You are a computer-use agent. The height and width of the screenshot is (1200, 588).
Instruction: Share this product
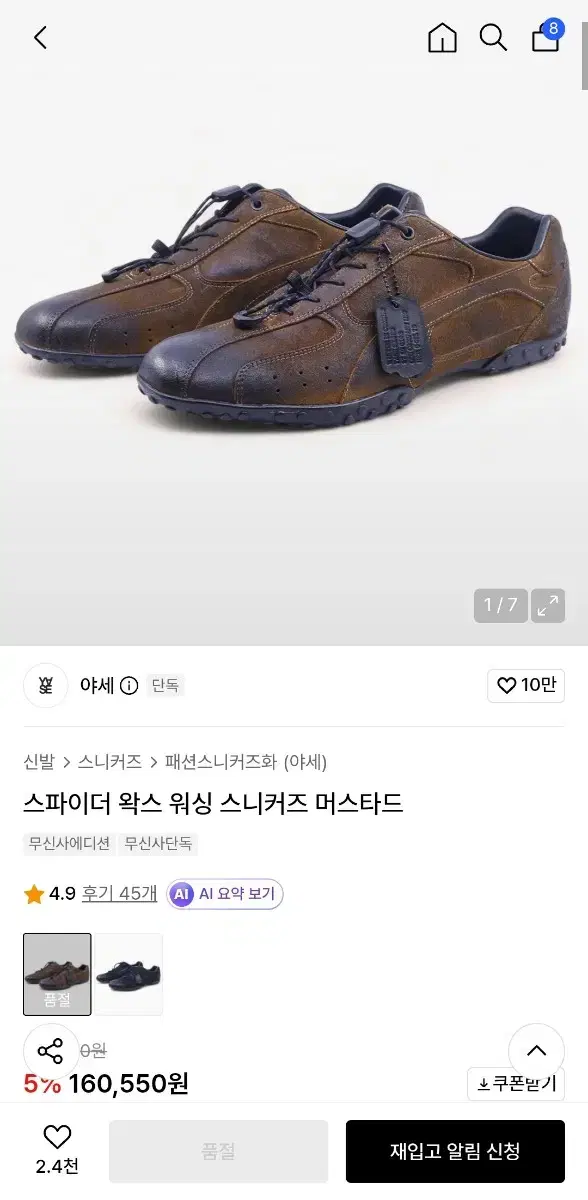coord(51,1051)
